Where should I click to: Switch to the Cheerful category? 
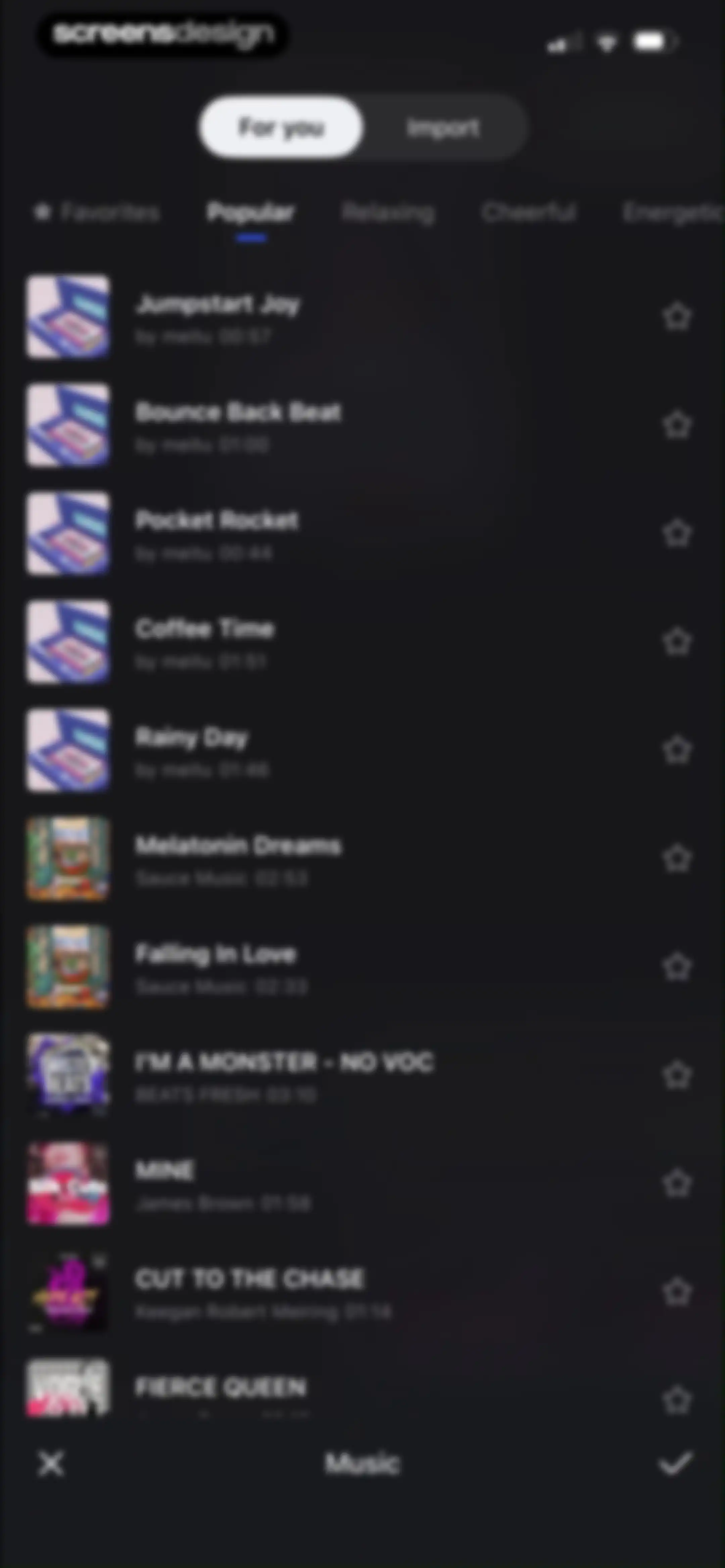pyautogui.click(x=528, y=213)
